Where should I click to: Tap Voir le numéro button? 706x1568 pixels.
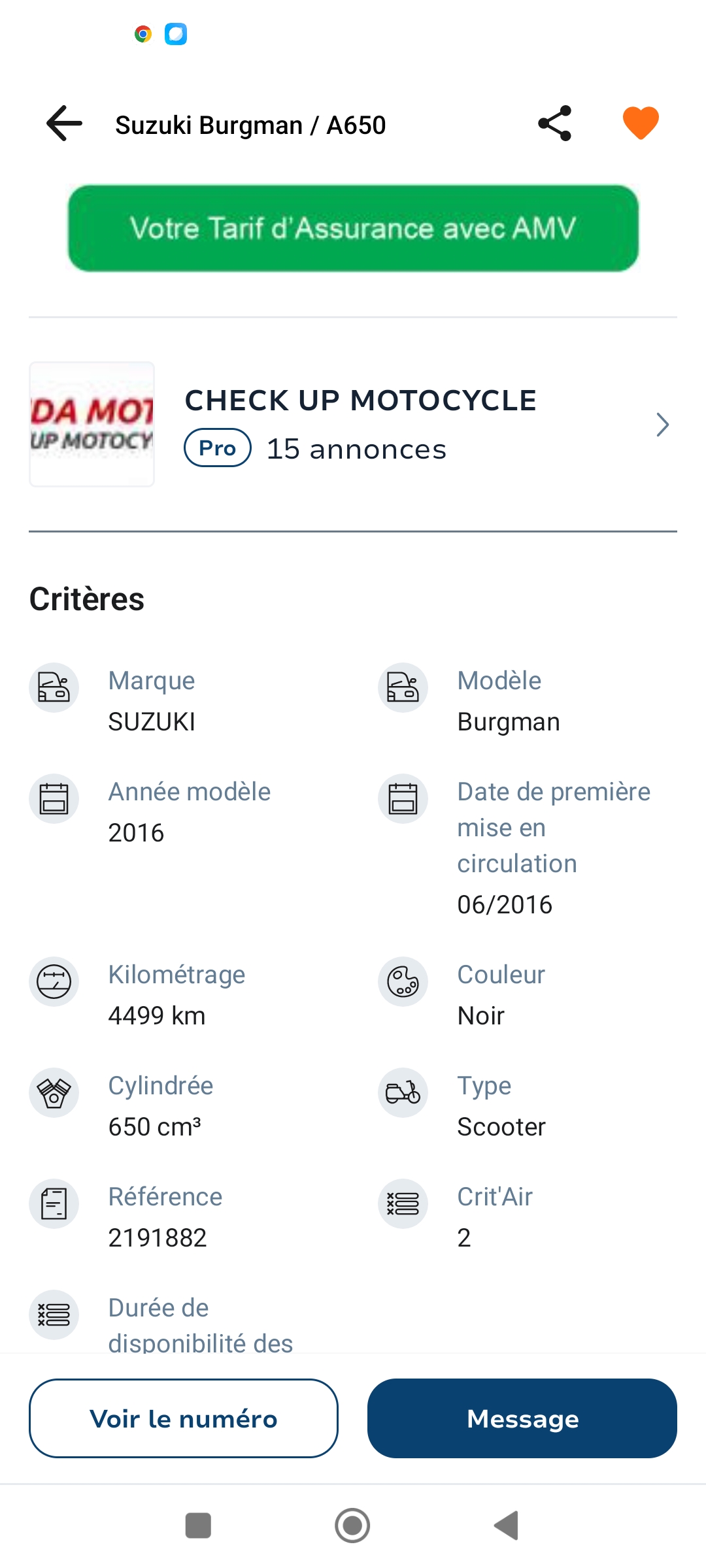(x=184, y=1418)
